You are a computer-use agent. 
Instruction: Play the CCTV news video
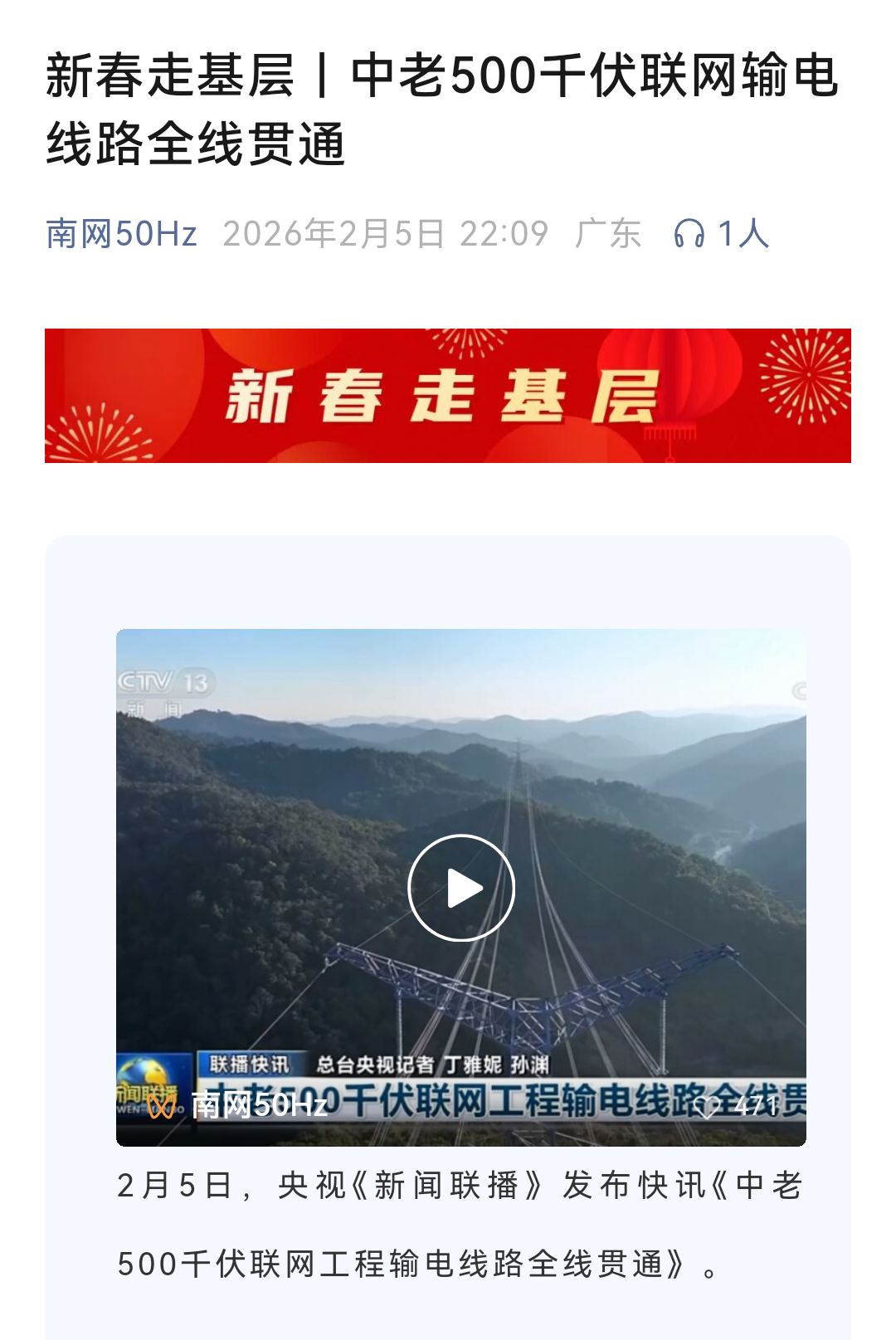[461, 888]
